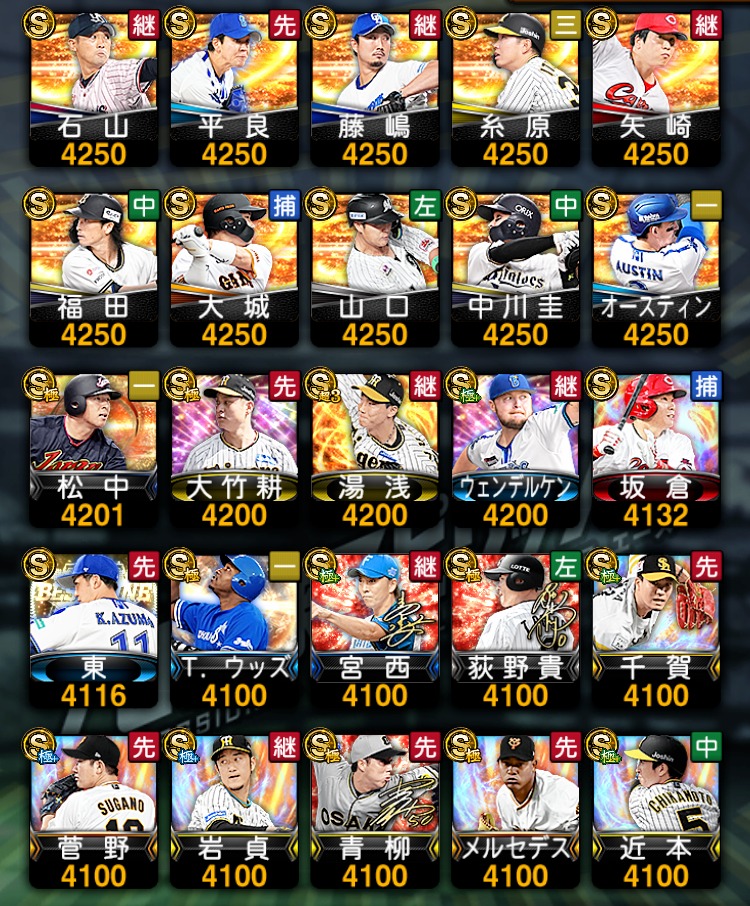The image size is (750, 906).
Task: View the T.ウッズ player card
Action: [x=234, y=628]
